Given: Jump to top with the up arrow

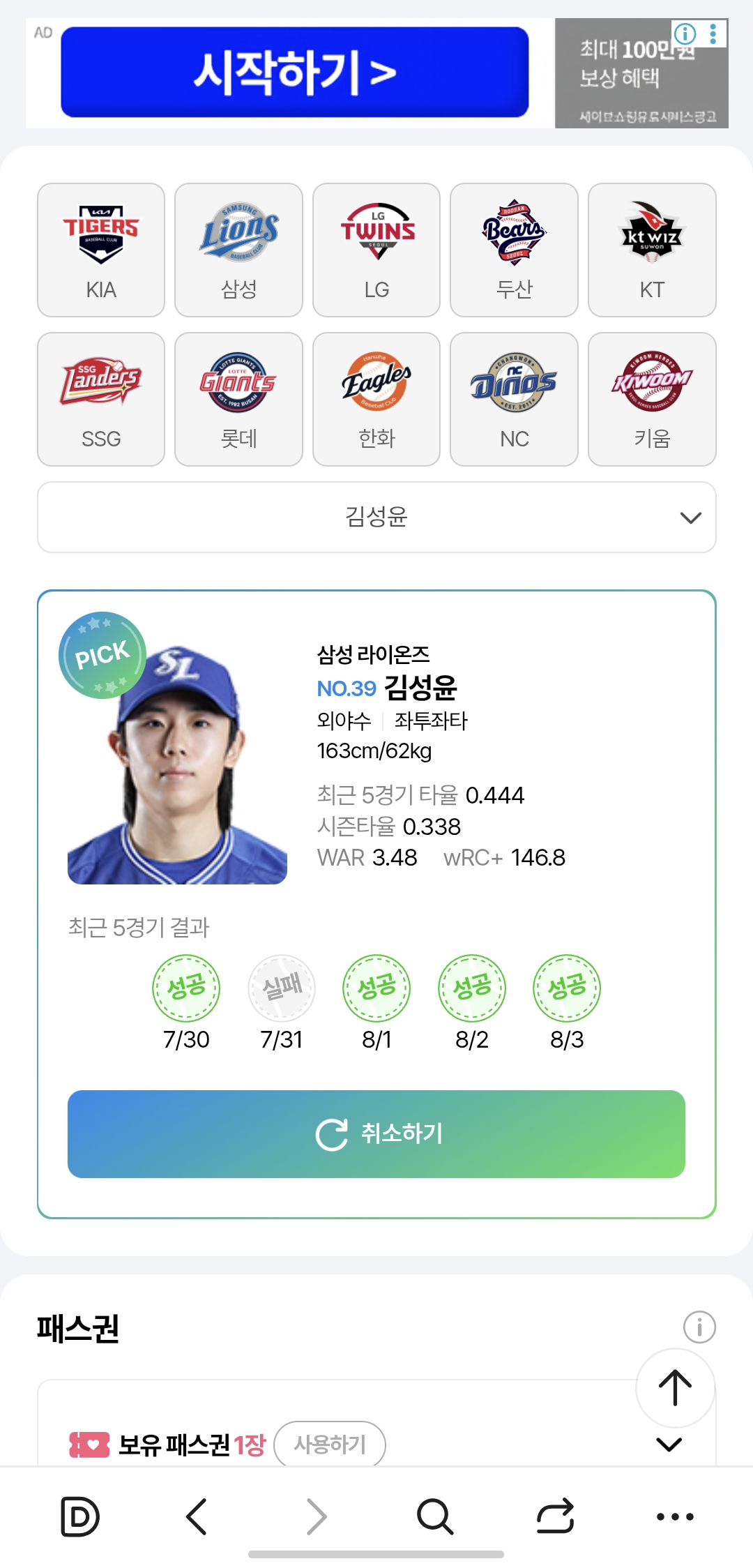Looking at the screenshot, I should click(675, 1387).
